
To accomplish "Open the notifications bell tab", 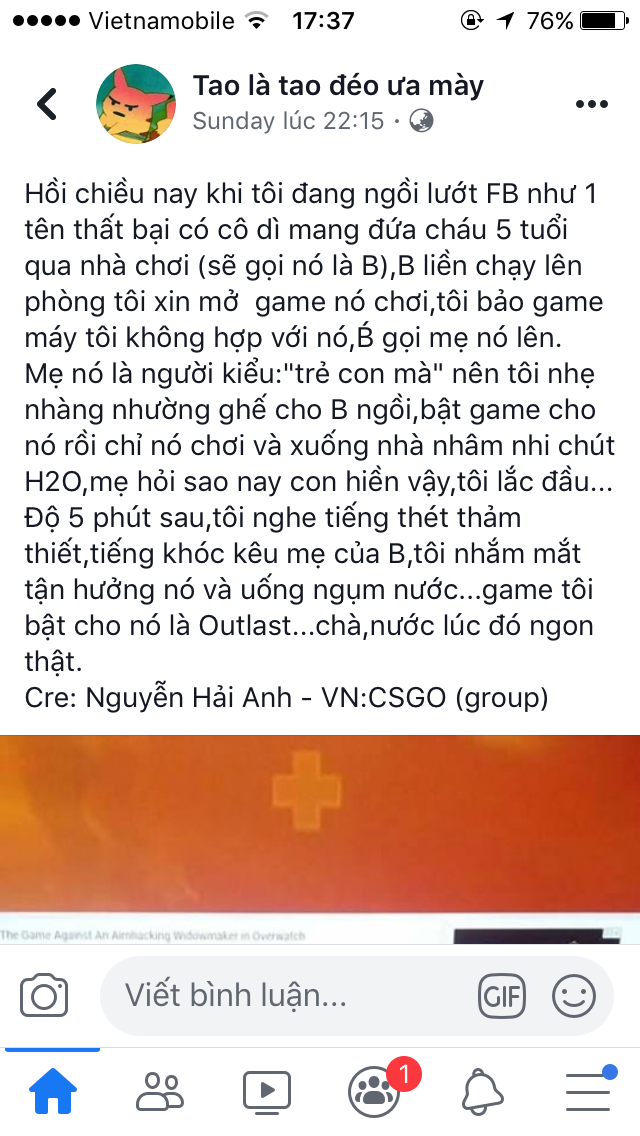I will pyautogui.click(x=481, y=1090).
